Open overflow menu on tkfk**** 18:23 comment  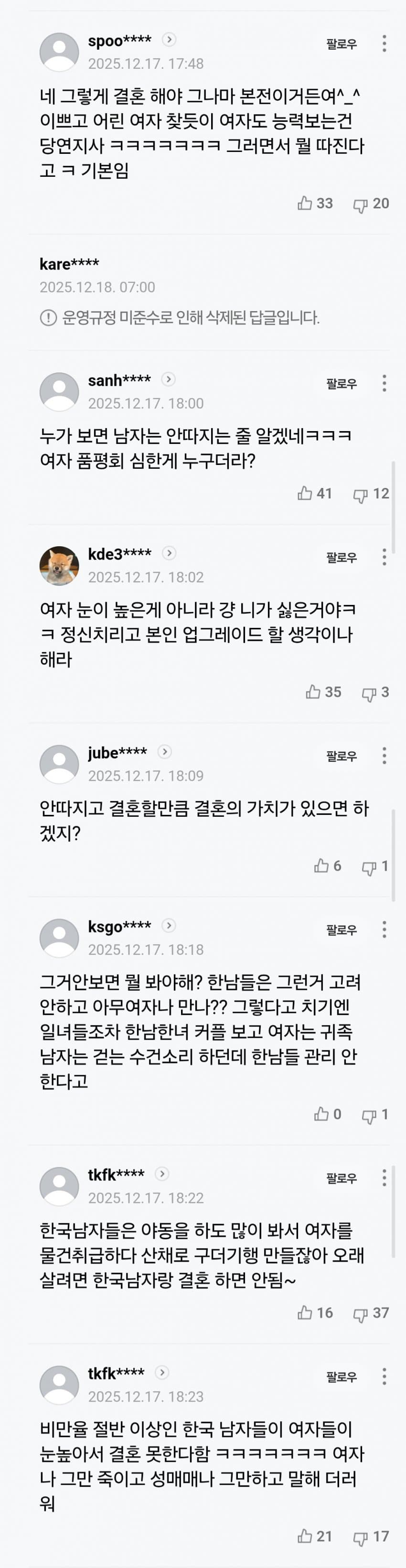tap(384, 1376)
